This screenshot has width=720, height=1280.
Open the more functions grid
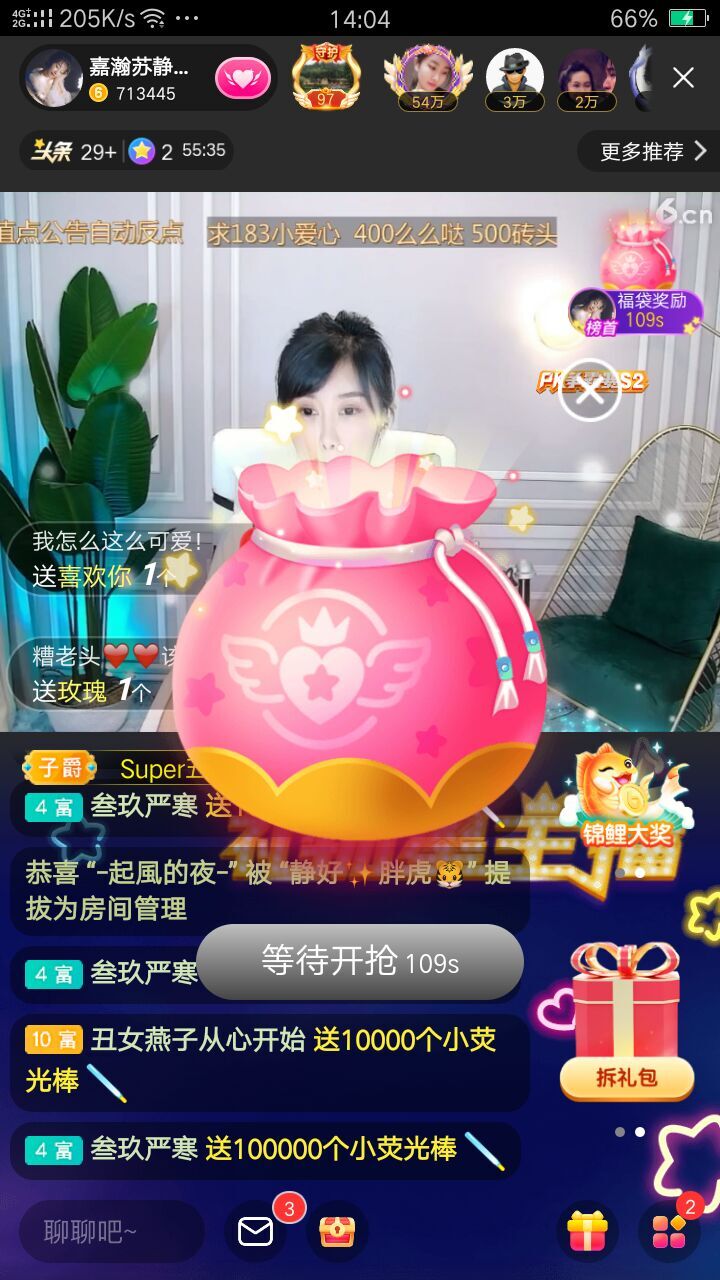pyautogui.click(x=668, y=1231)
